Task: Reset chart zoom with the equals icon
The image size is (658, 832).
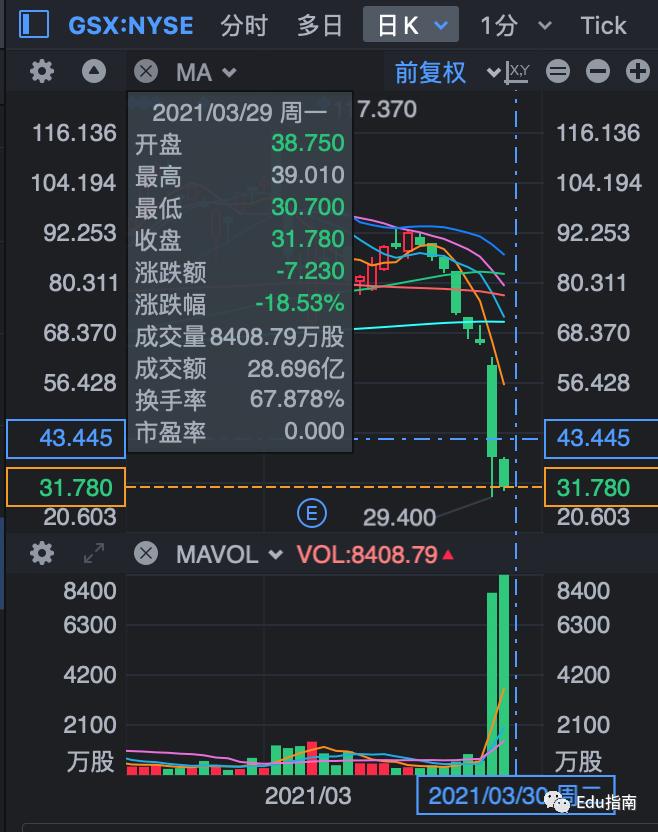Action: point(558,72)
